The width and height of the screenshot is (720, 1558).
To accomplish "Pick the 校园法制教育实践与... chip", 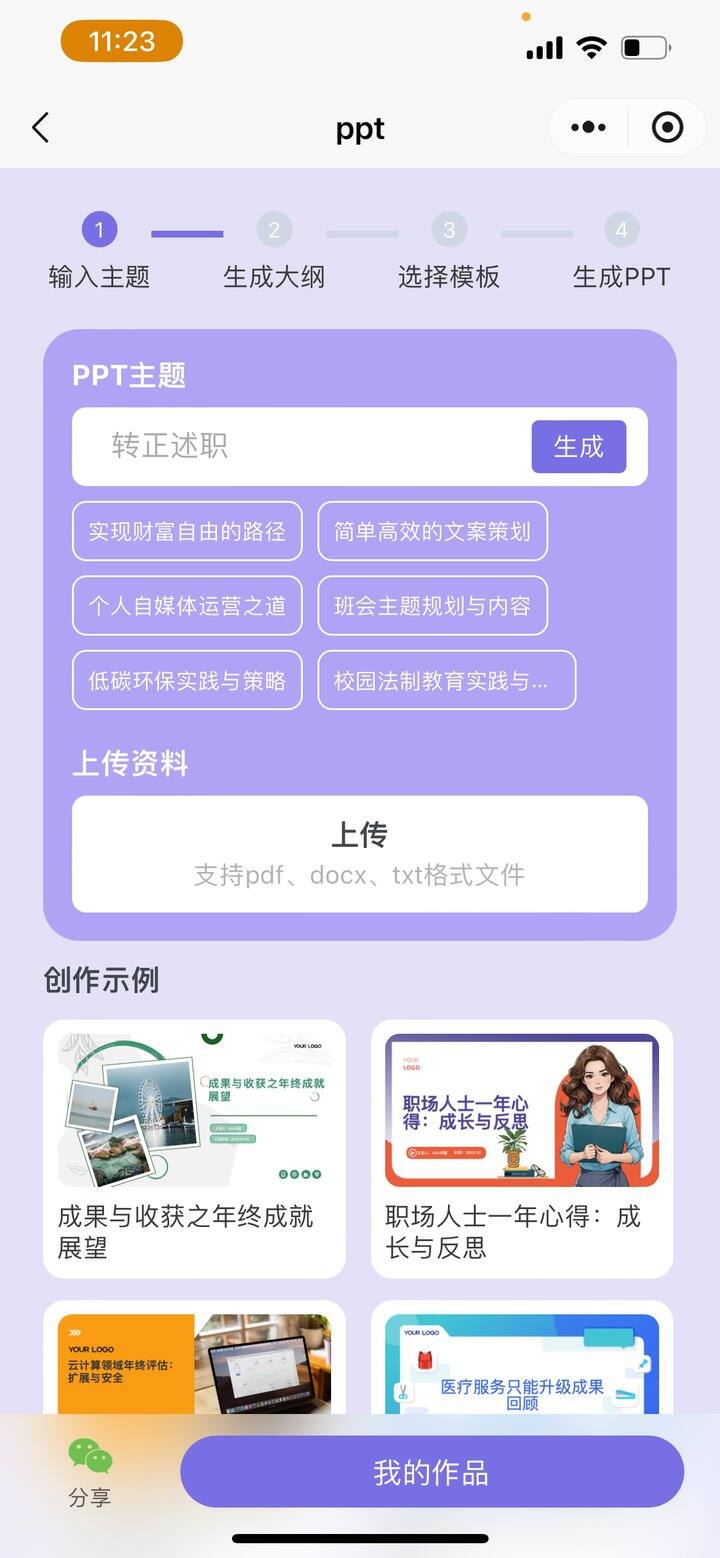I will coord(447,680).
